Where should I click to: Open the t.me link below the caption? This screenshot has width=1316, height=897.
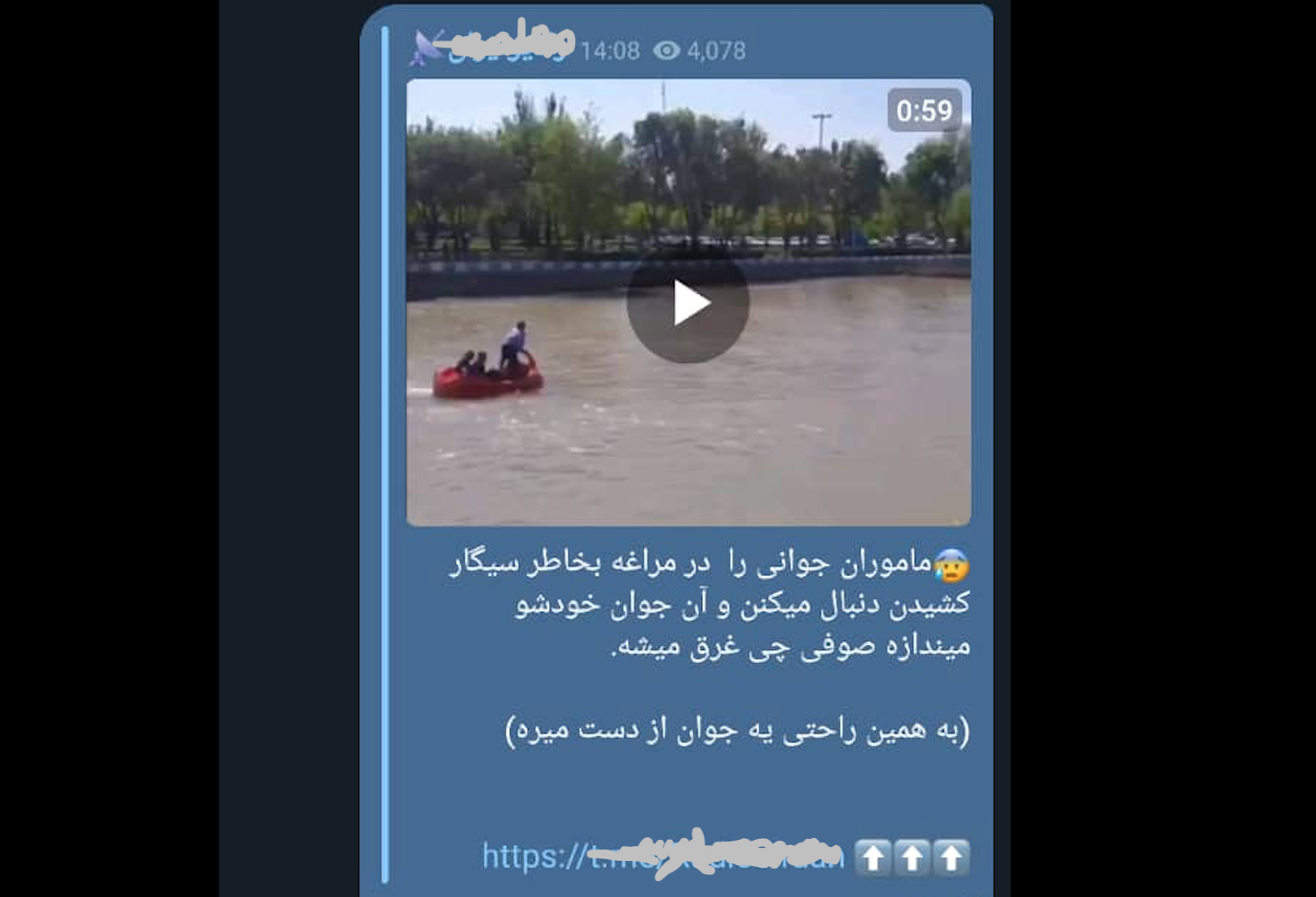click(662, 856)
